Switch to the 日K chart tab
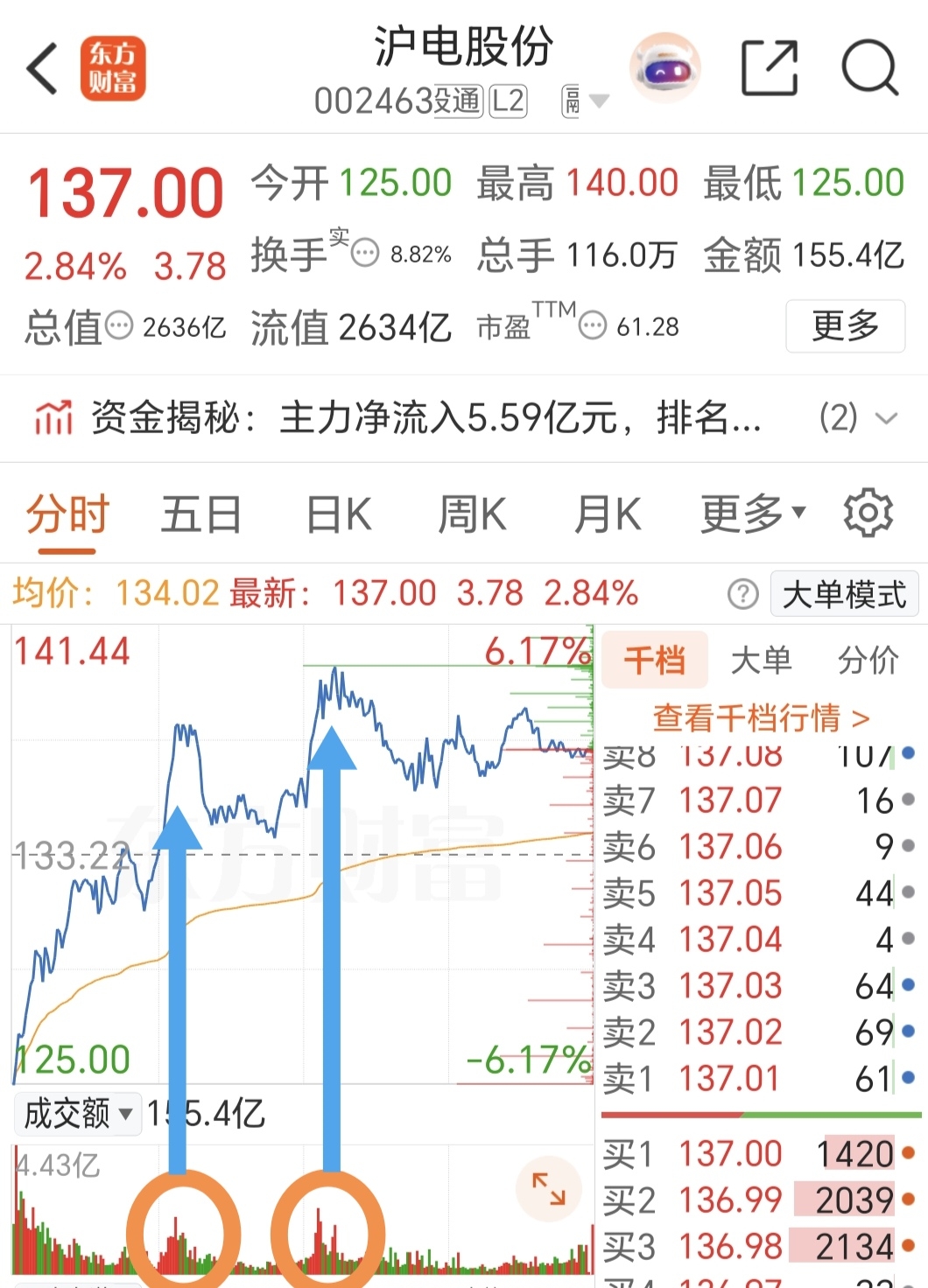 (x=339, y=514)
